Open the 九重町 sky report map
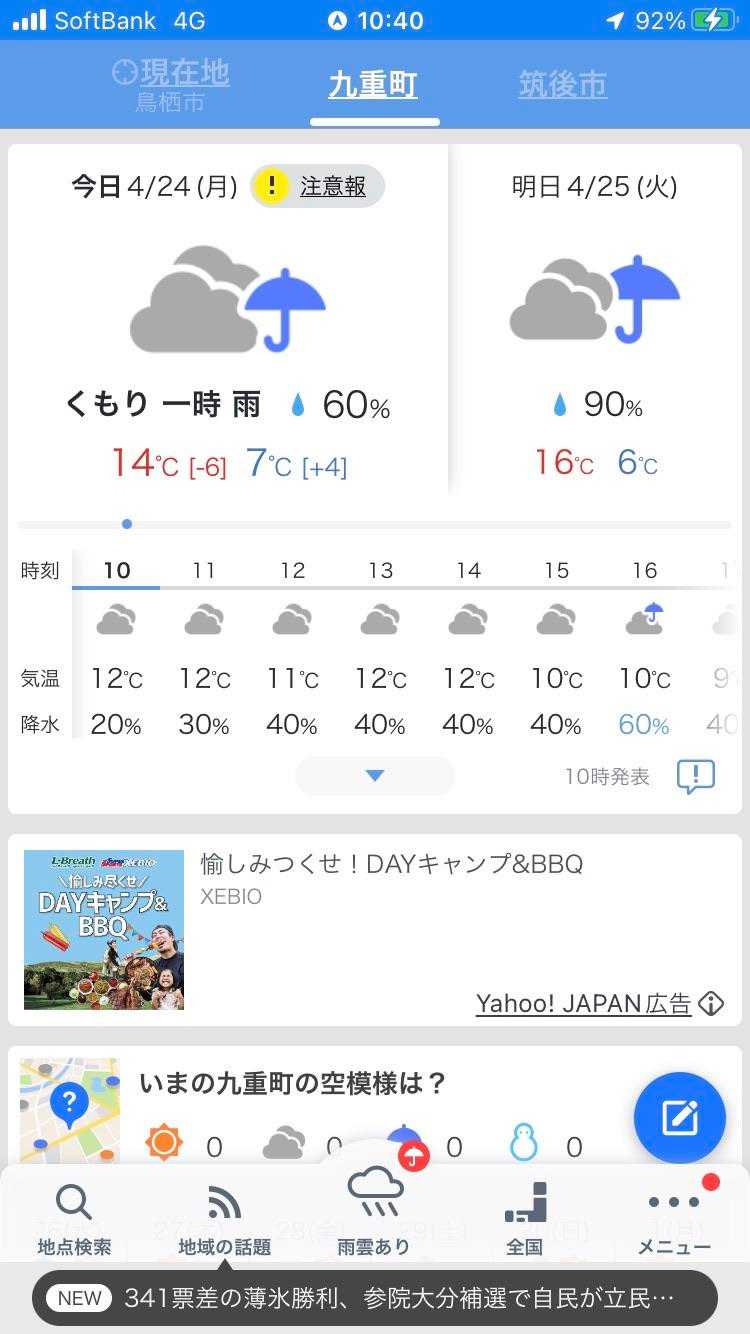 (x=69, y=1110)
